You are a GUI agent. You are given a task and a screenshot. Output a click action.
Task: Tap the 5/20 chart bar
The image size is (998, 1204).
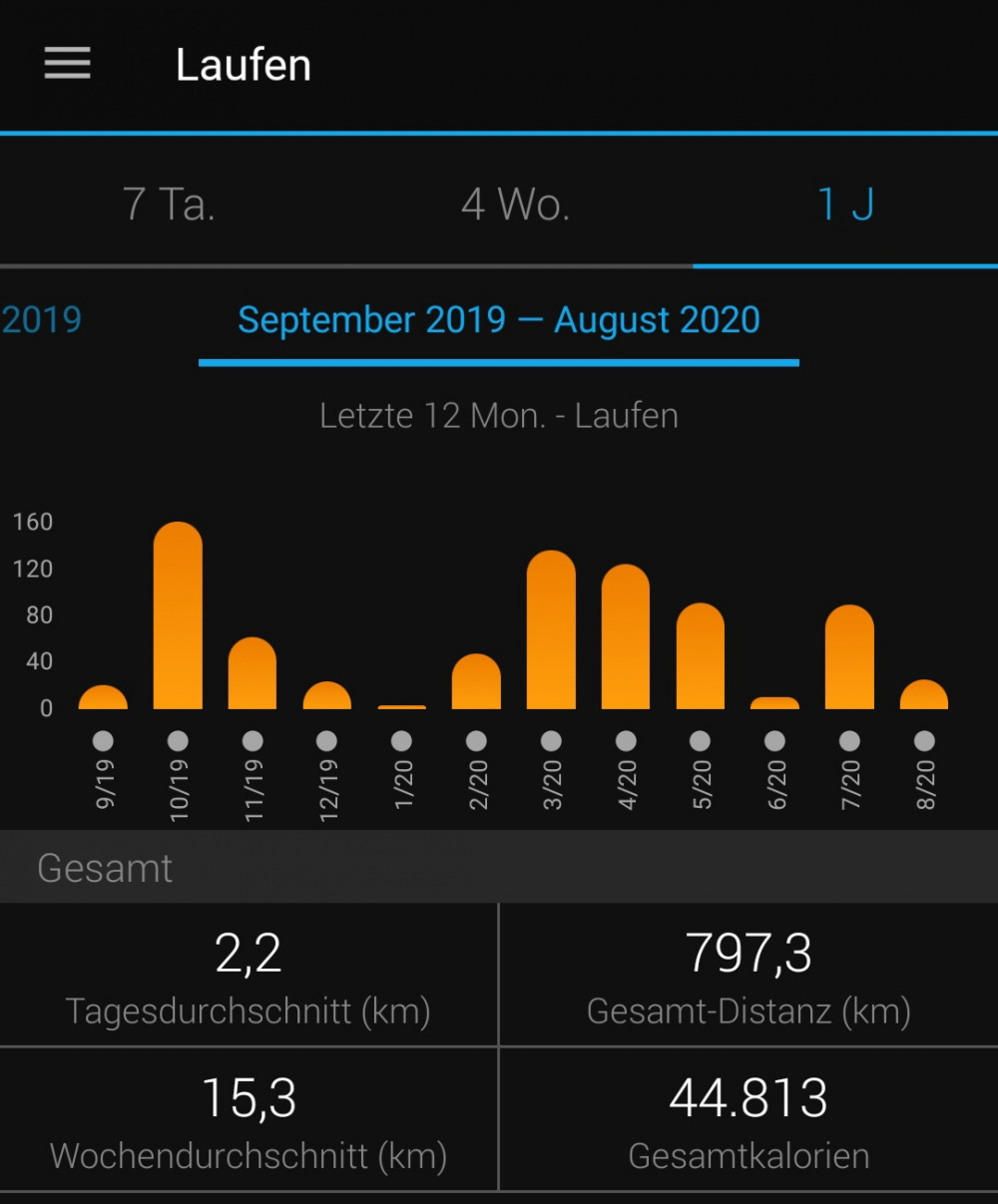tap(701, 656)
